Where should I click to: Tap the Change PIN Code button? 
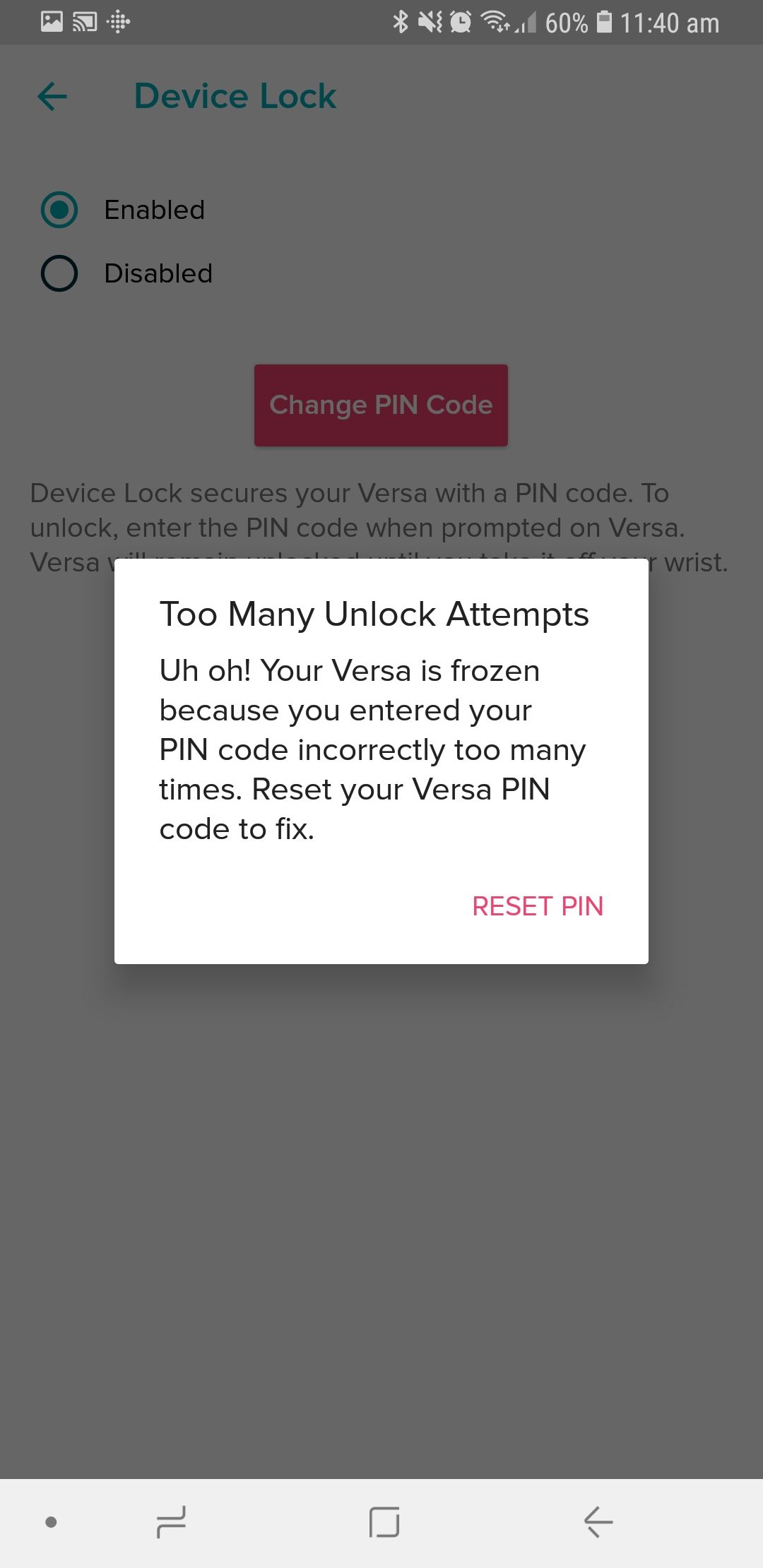click(x=381, y=405)
